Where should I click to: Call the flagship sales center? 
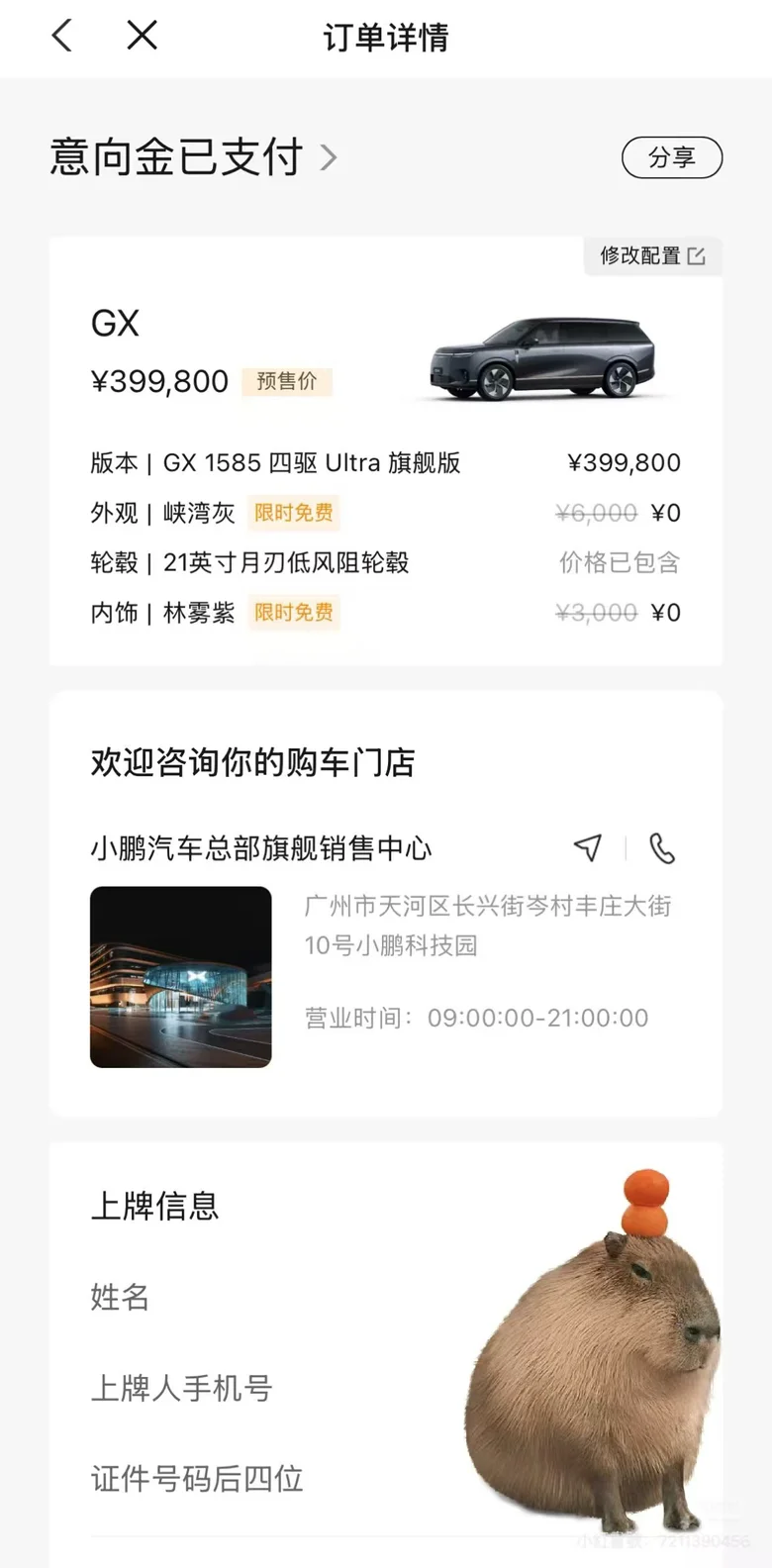[662, 848]
